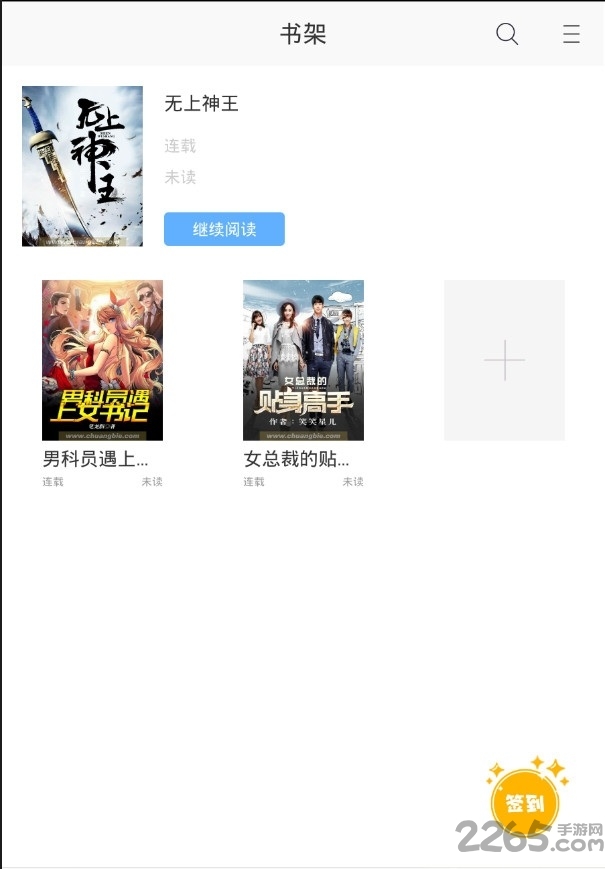Tap the 签到 check-in button
605x869 pixels.
coord(525,802)
